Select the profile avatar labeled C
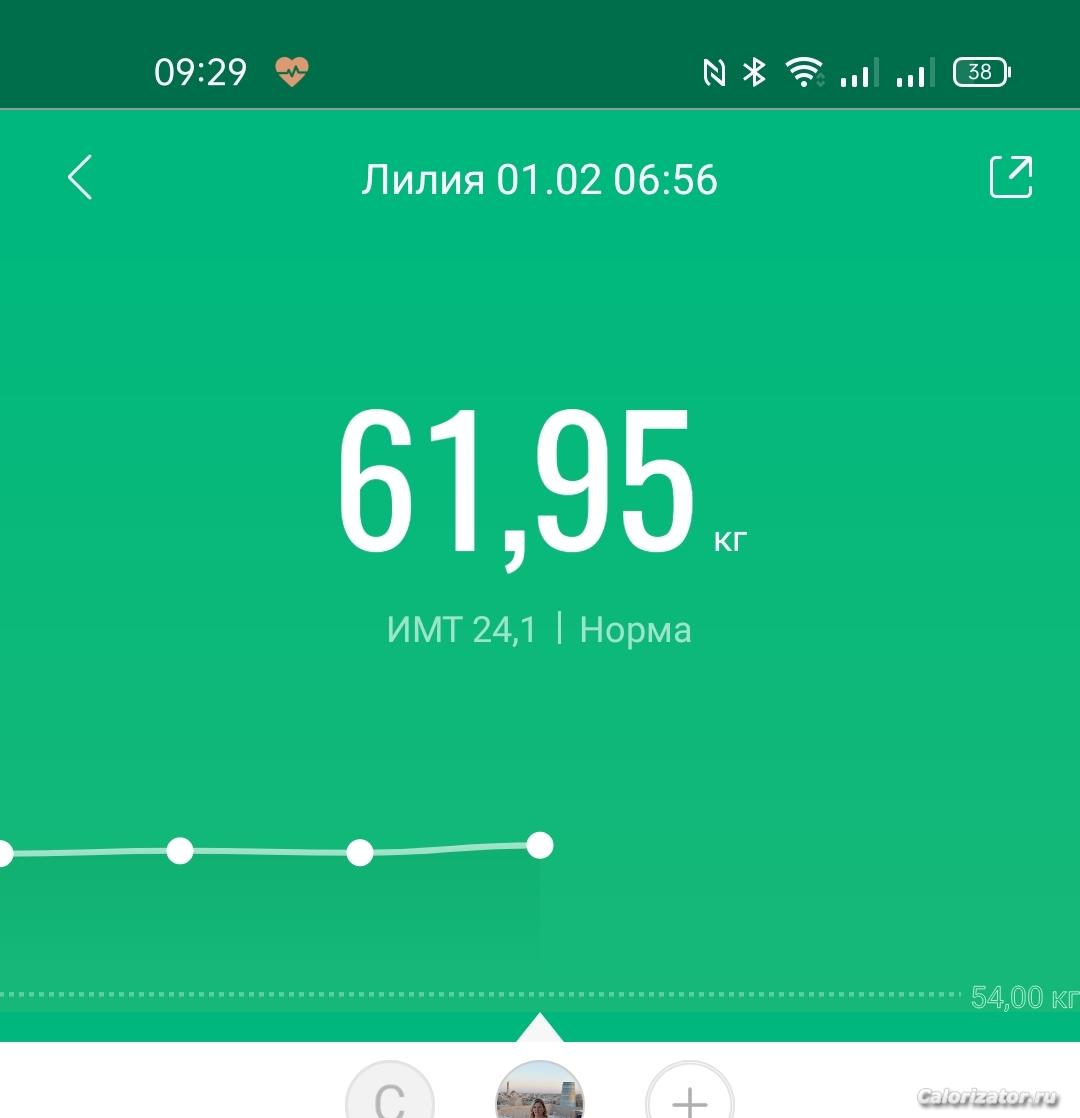1080x1118 pixels. pyautogui.click(x=389, y=1097)
